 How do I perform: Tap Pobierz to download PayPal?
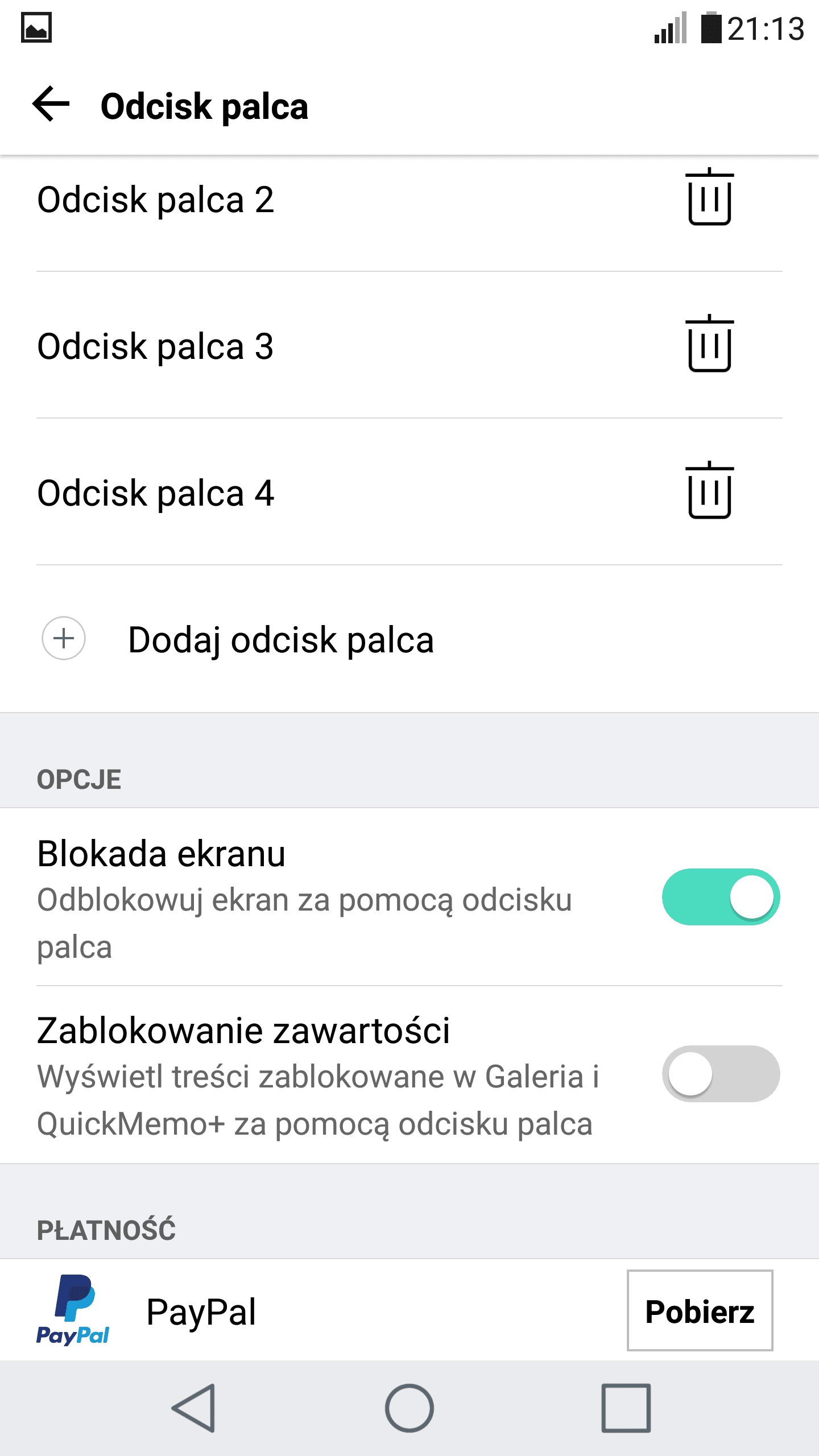click(x=700, y=1310)
